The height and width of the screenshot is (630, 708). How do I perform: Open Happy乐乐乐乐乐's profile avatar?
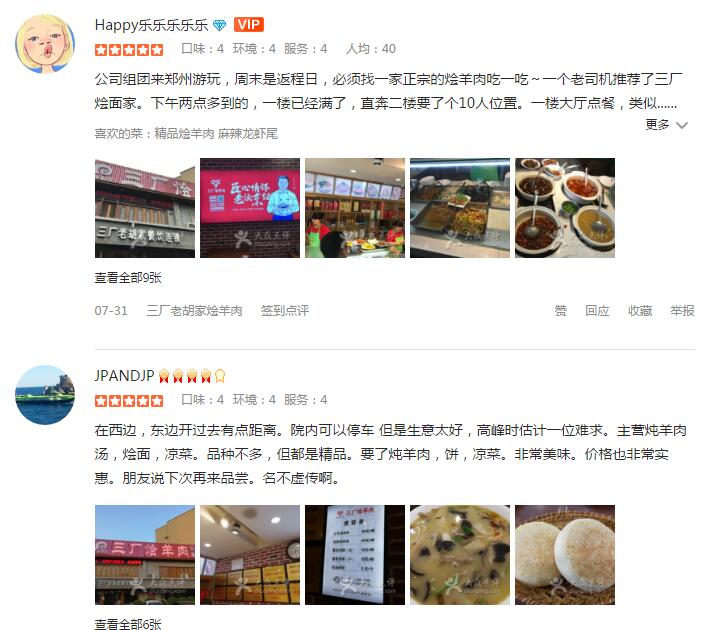click(45, 43)
